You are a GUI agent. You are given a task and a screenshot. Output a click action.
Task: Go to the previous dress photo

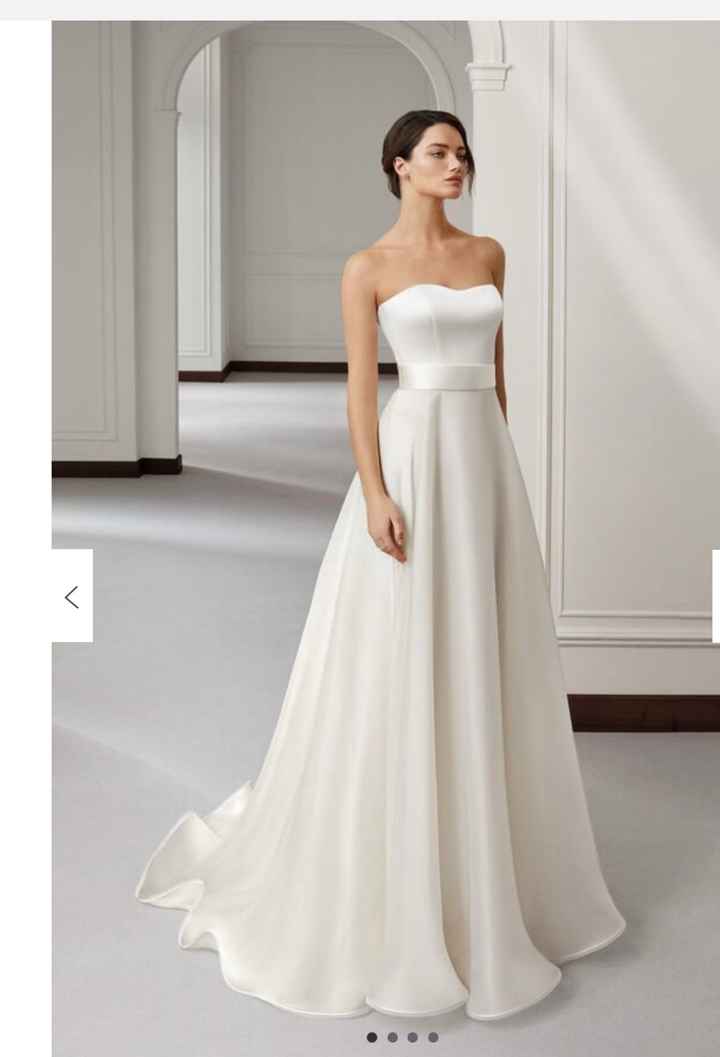[x=72, y=596]
